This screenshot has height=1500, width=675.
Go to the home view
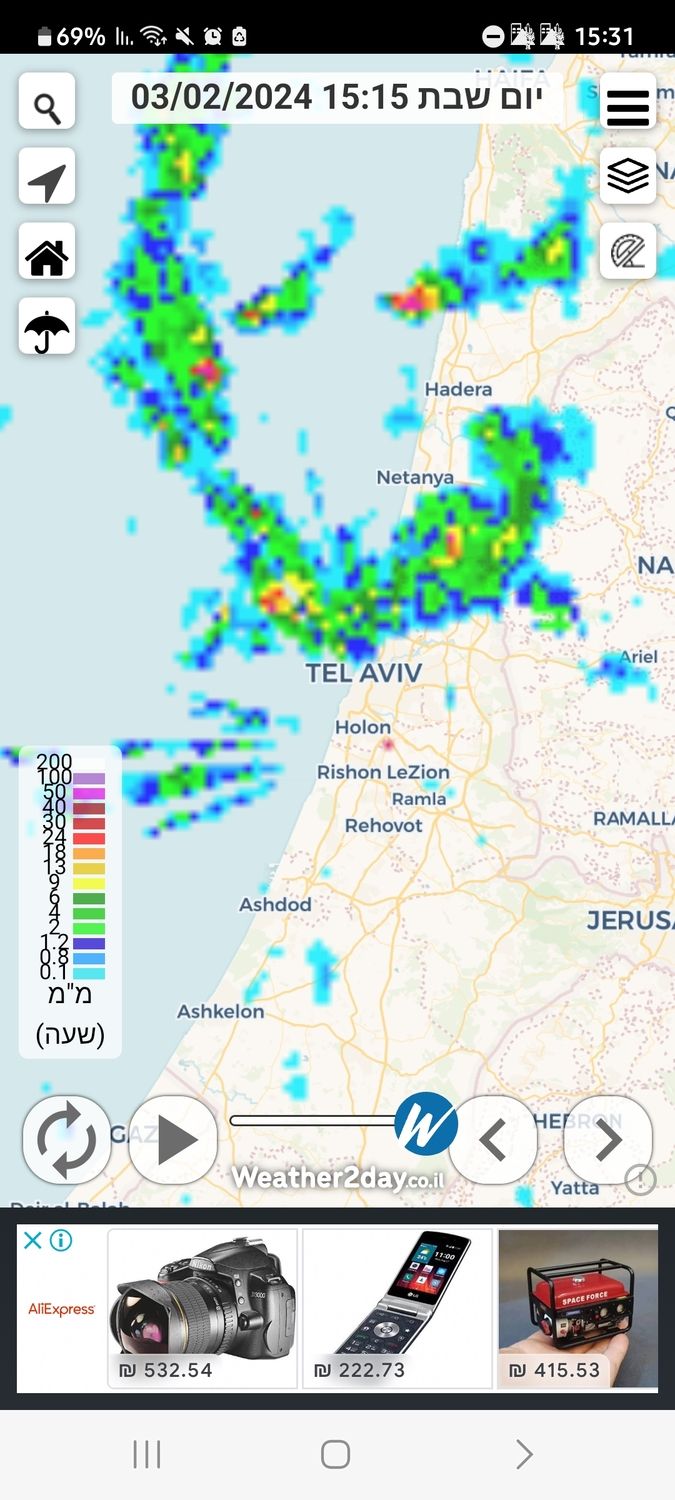point(47,252)
